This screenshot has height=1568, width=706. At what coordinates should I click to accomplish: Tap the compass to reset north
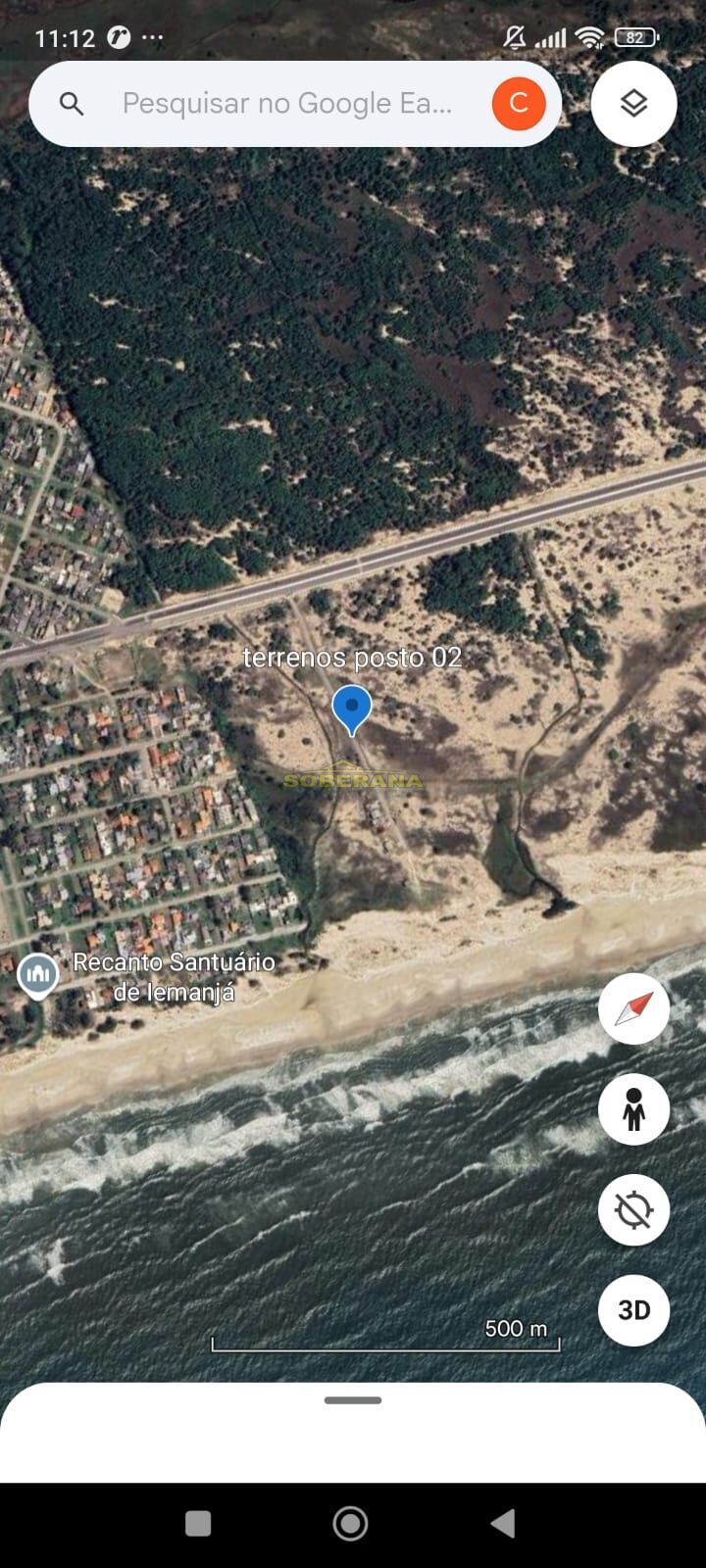pyautogui.click(x=633, y=1008)
